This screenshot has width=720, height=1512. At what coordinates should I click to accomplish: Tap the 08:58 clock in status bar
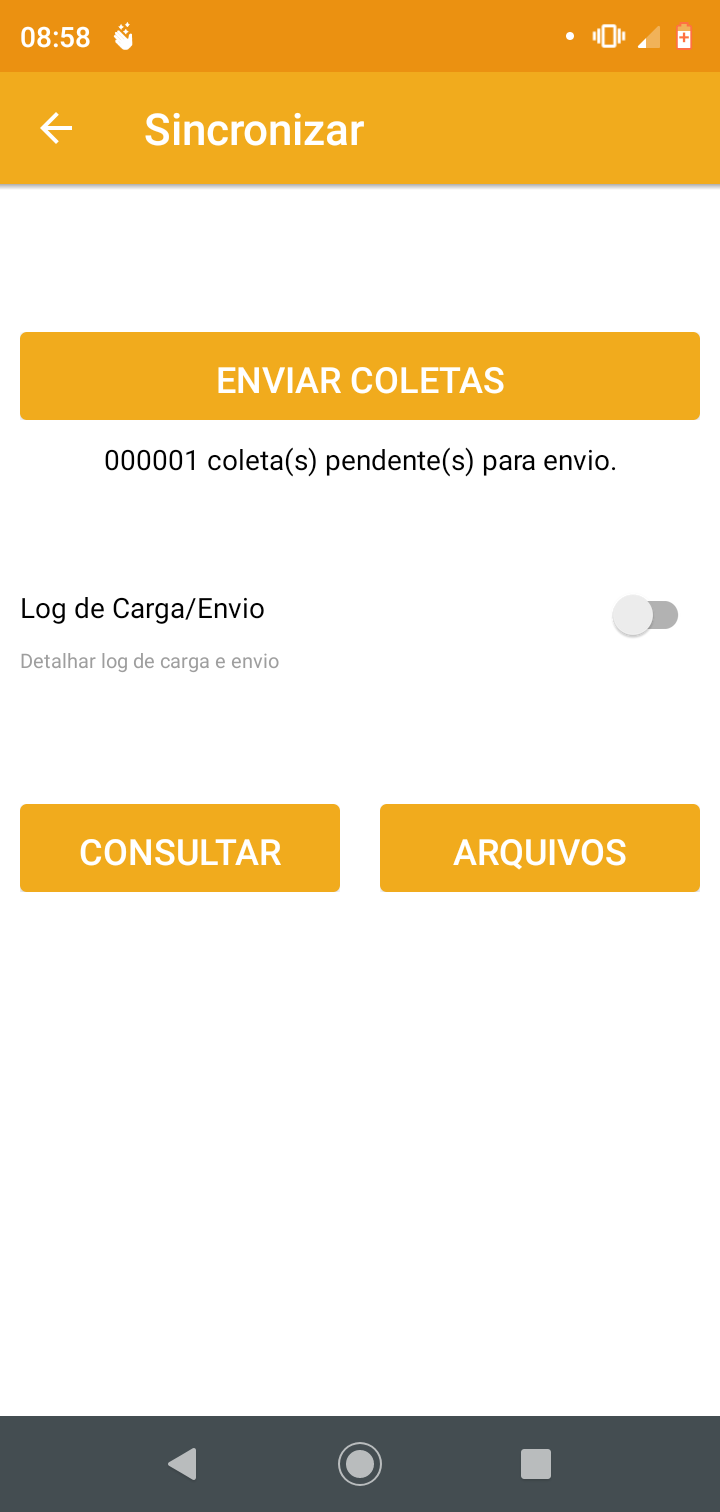(54, 35)
